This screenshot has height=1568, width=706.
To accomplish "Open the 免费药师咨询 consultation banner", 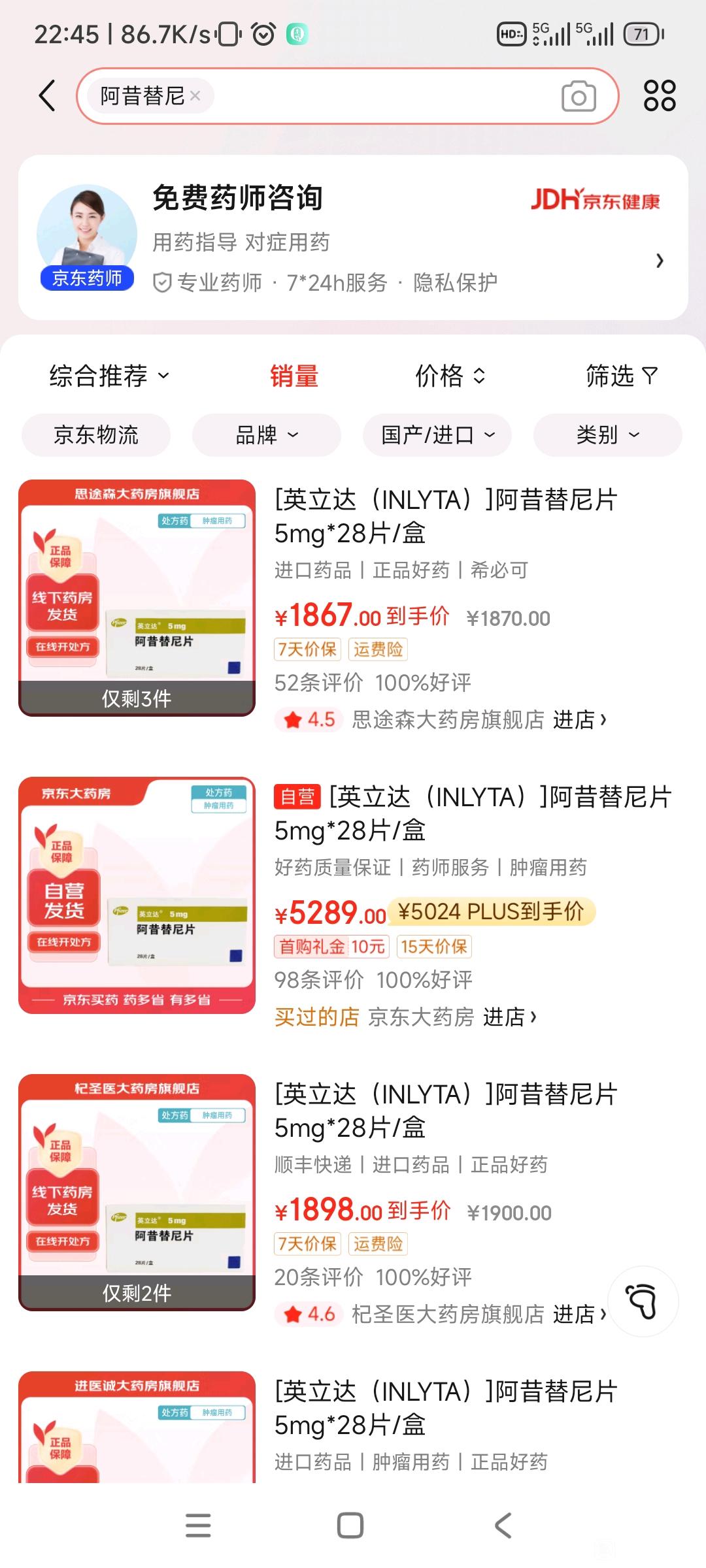I will [x=353, y=238].
